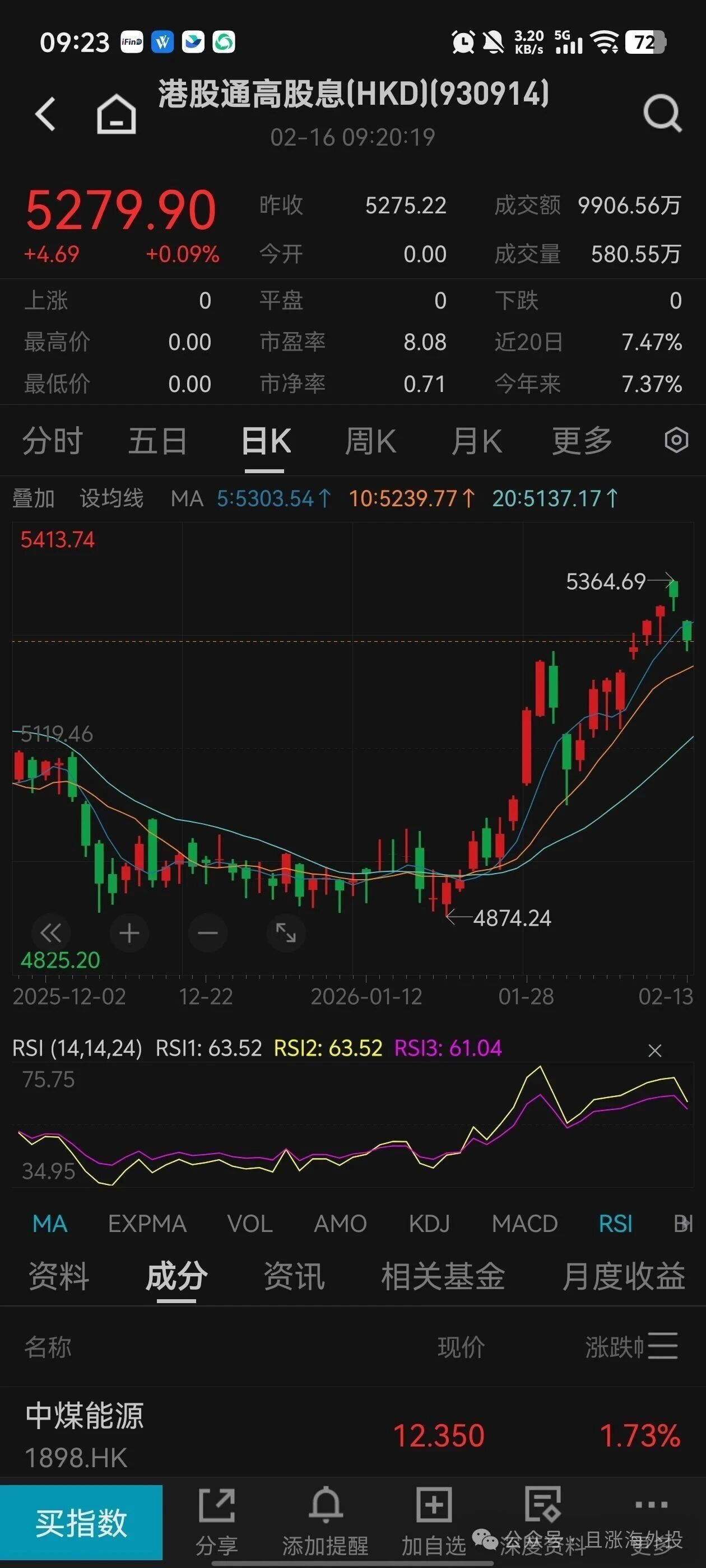The height and width of the screenshot is (1568, 706).
Task: Select the 周K chart tab
Action: click(370, 441)
